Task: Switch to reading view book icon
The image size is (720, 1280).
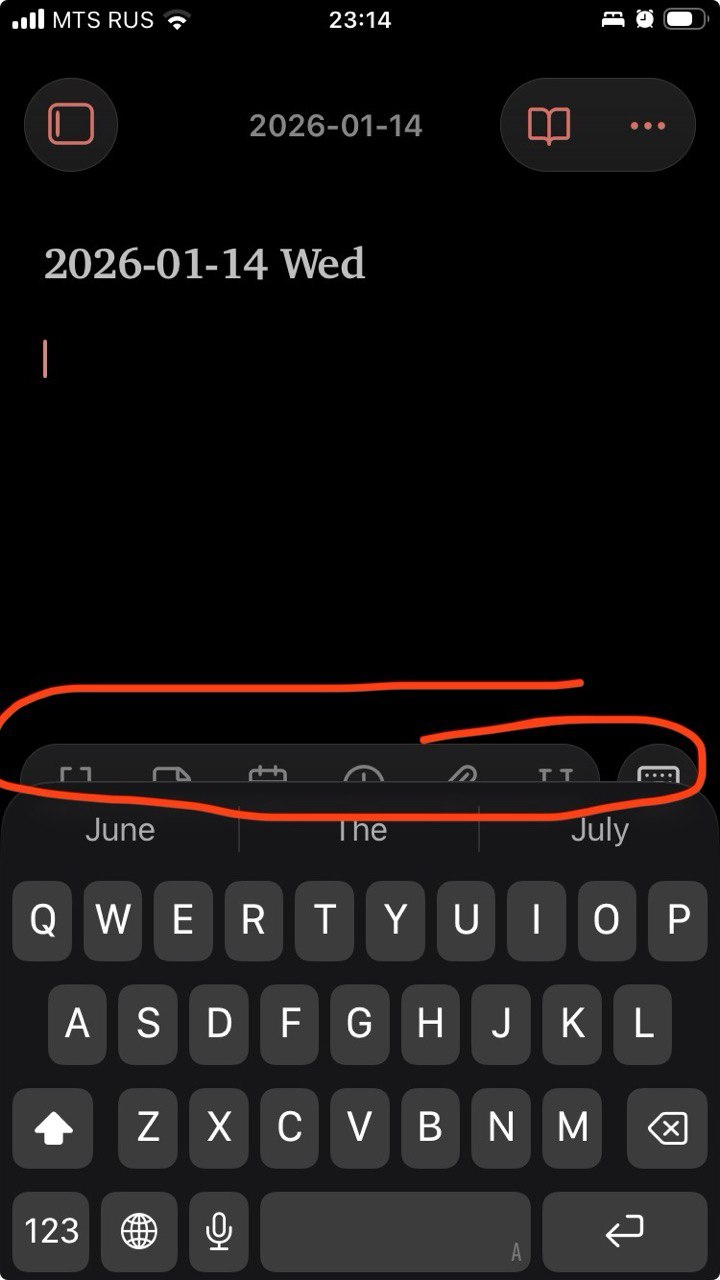Action: tap(549, 126)
